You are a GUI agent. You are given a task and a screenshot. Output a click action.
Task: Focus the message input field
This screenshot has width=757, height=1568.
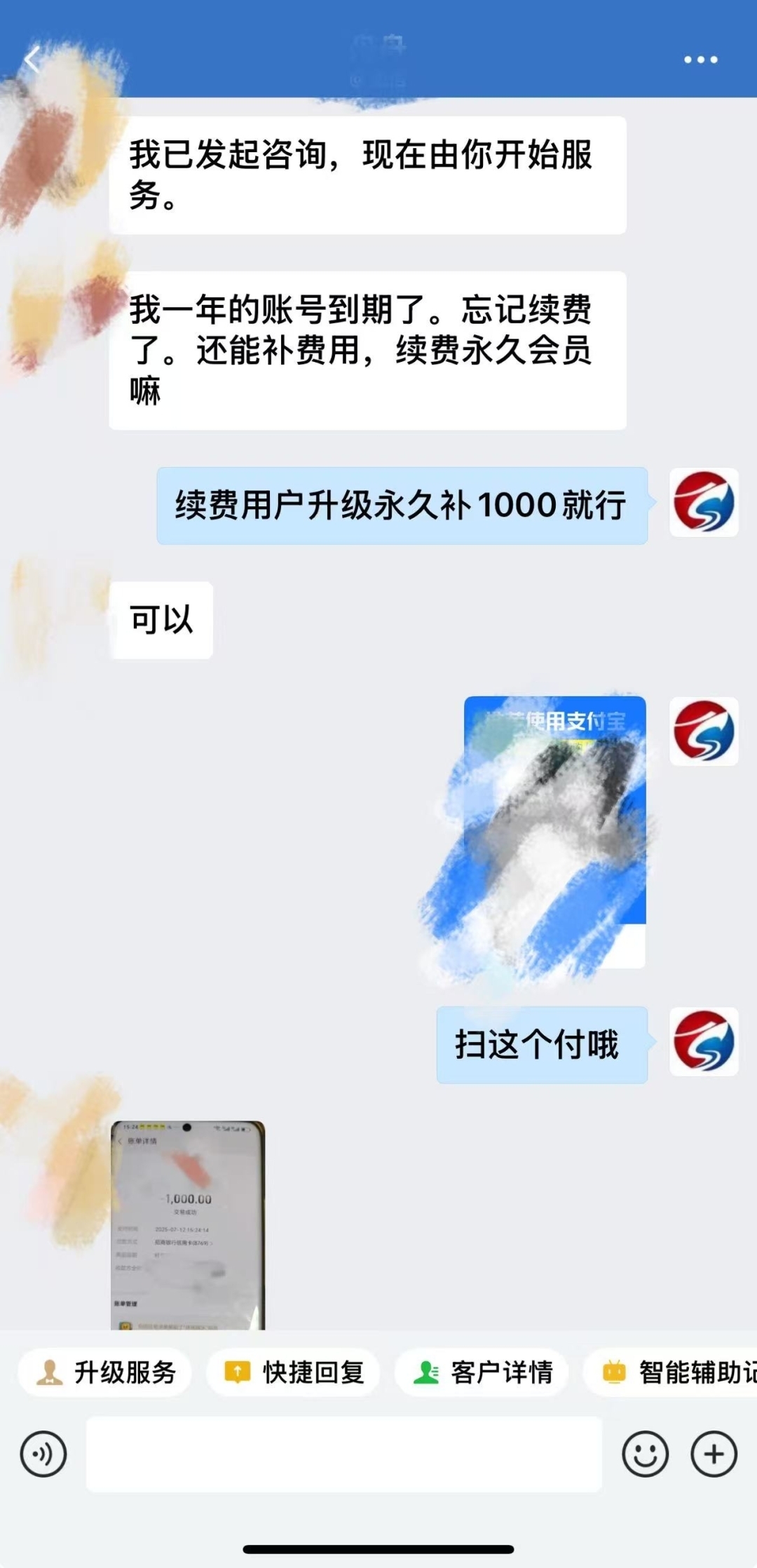click(343, 1454)
